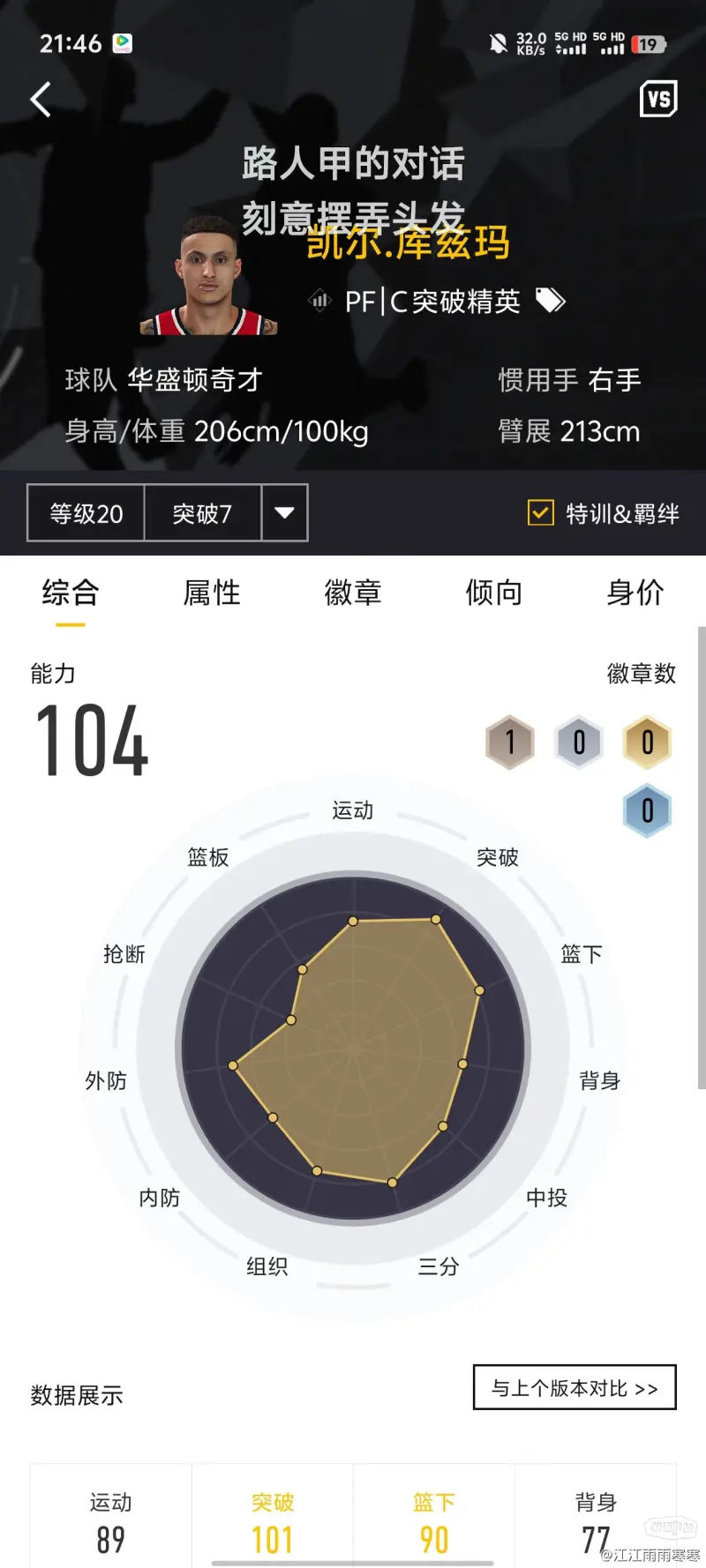Switch to the 徽章 tab
This screenshot has width=706, height=1568.
[353, 593]
